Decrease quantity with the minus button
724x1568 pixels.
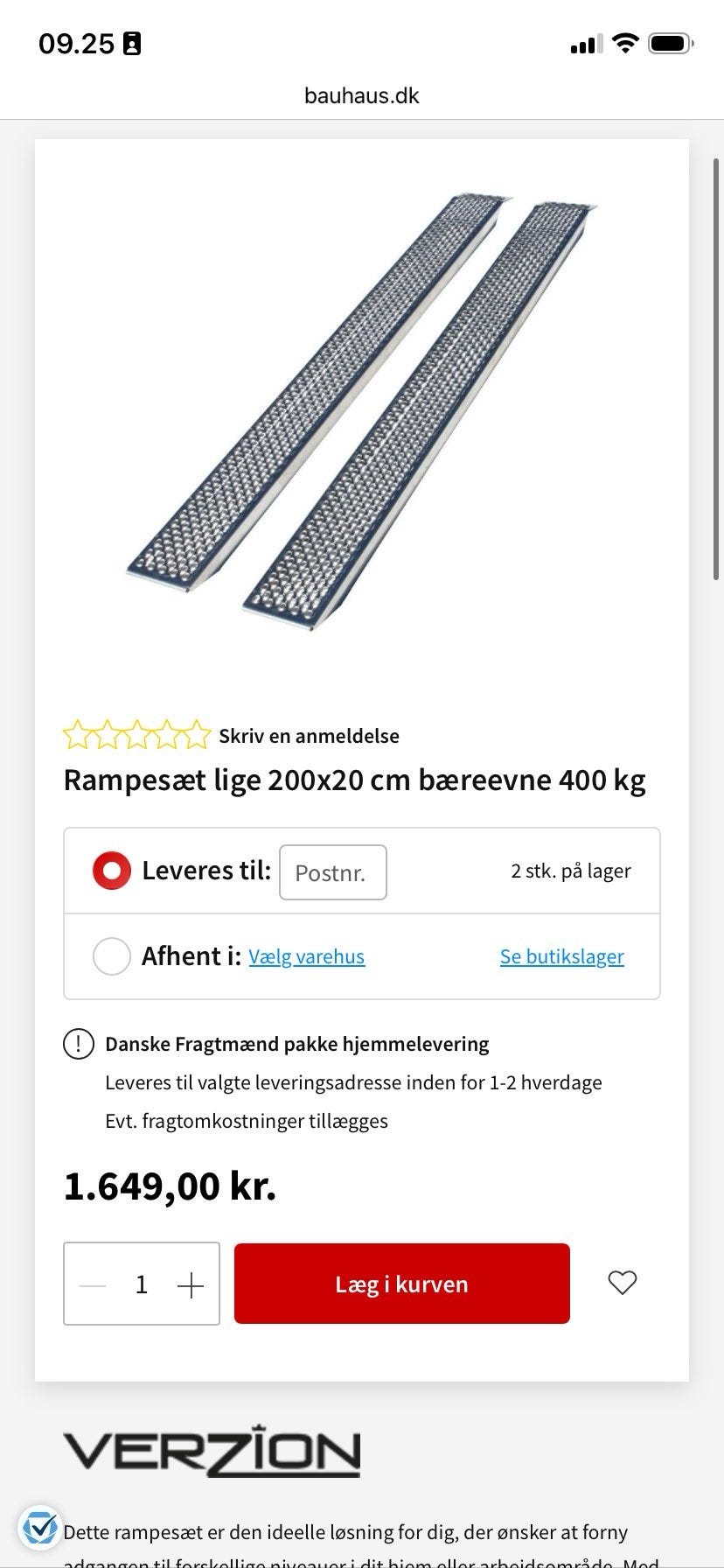[93, 1284]
